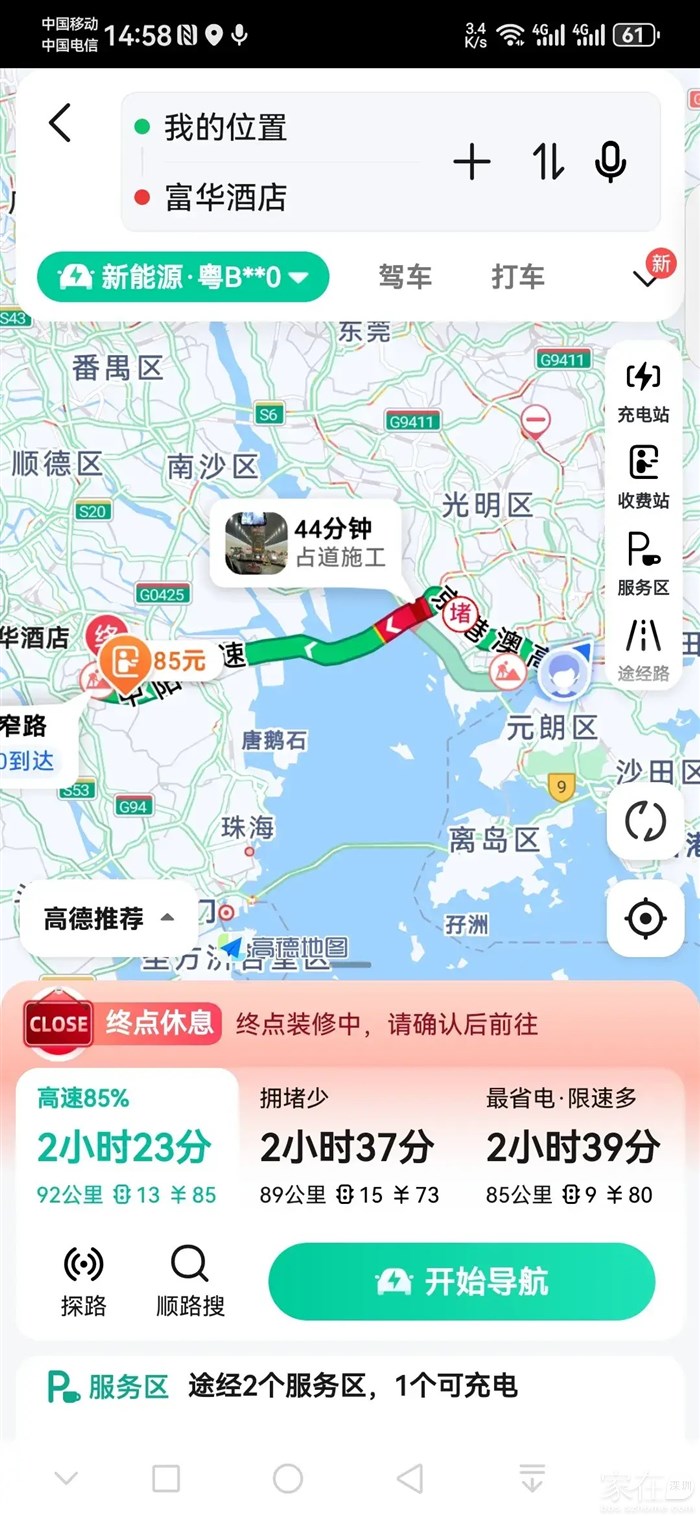Viewport: 700px width, 1516px height.
Task: Open 途经路 roads along route
Action: point(642,650)
